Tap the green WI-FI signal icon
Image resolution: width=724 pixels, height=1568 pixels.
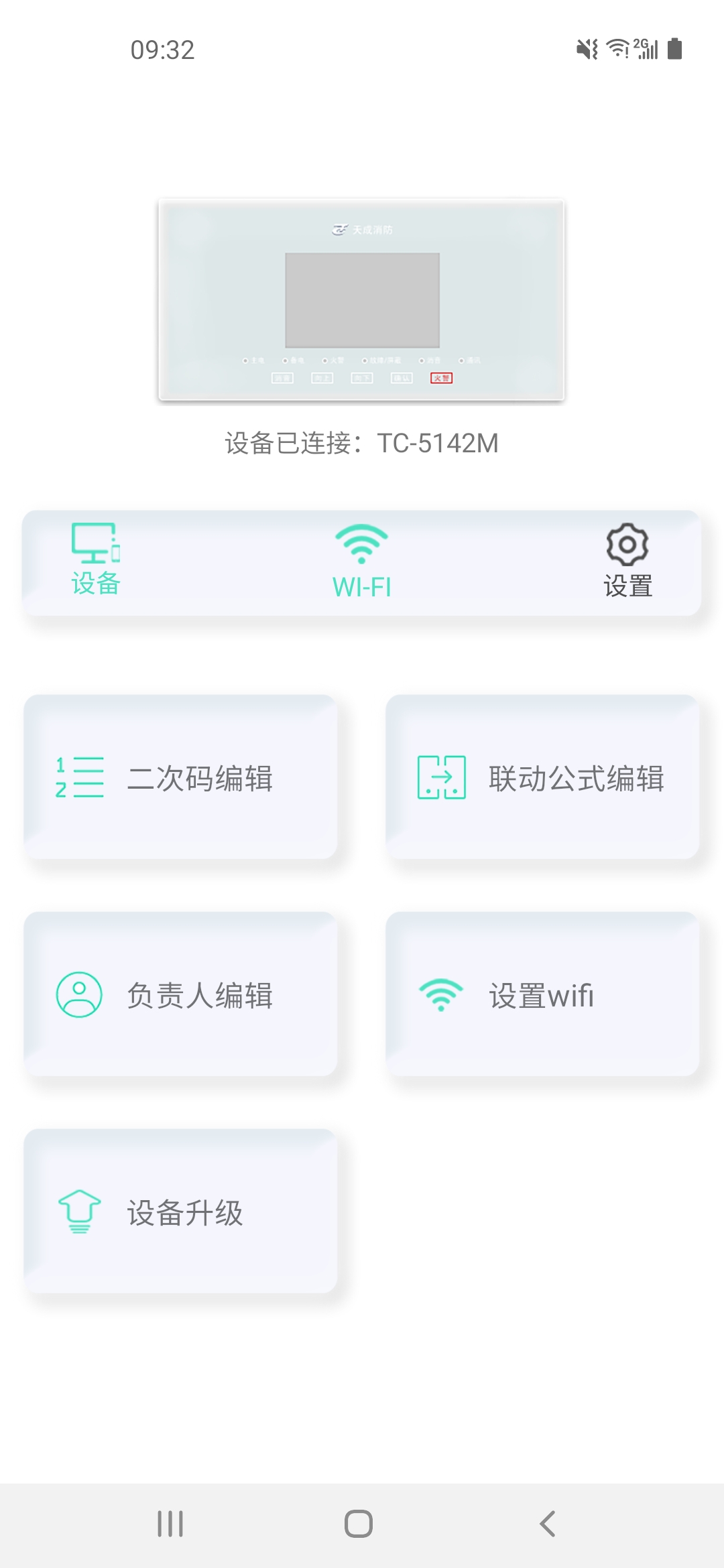click(x=361, y=543)
